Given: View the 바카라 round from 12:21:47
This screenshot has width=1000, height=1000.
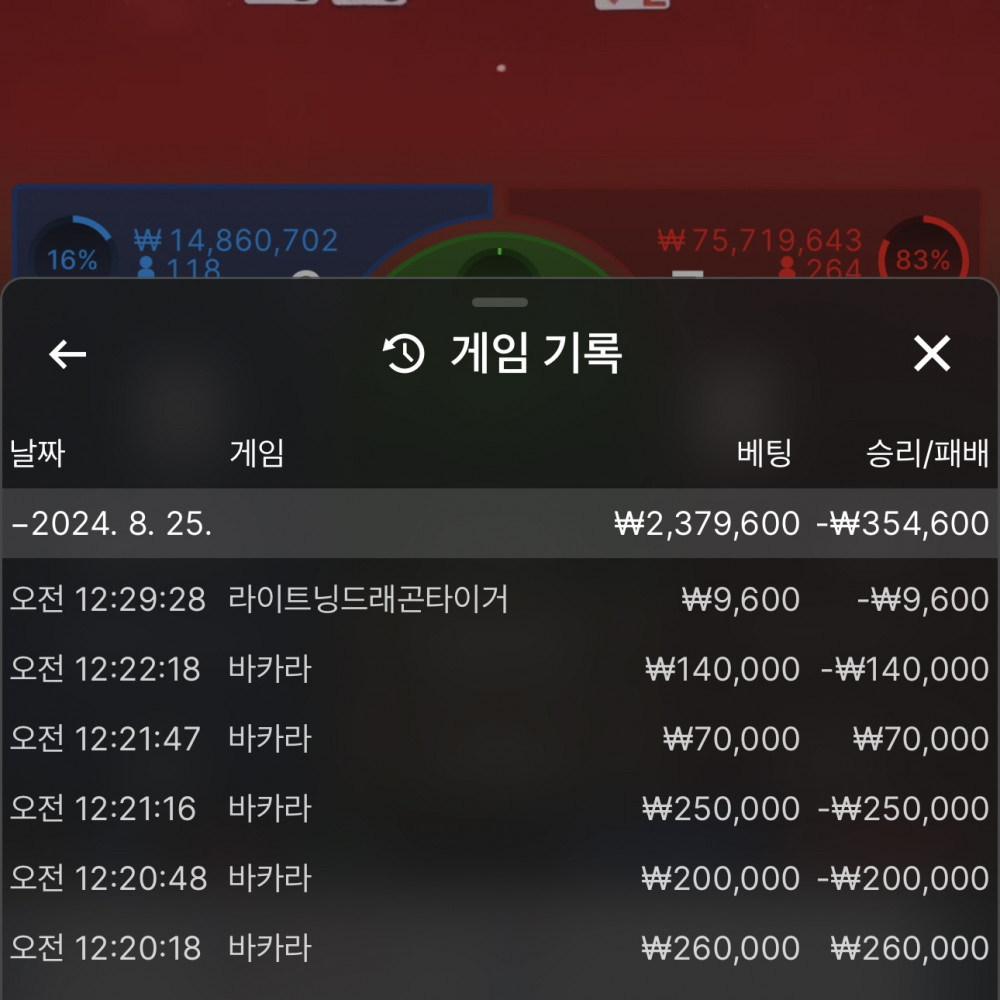Looking at the screenshot, I should [500, 739].
